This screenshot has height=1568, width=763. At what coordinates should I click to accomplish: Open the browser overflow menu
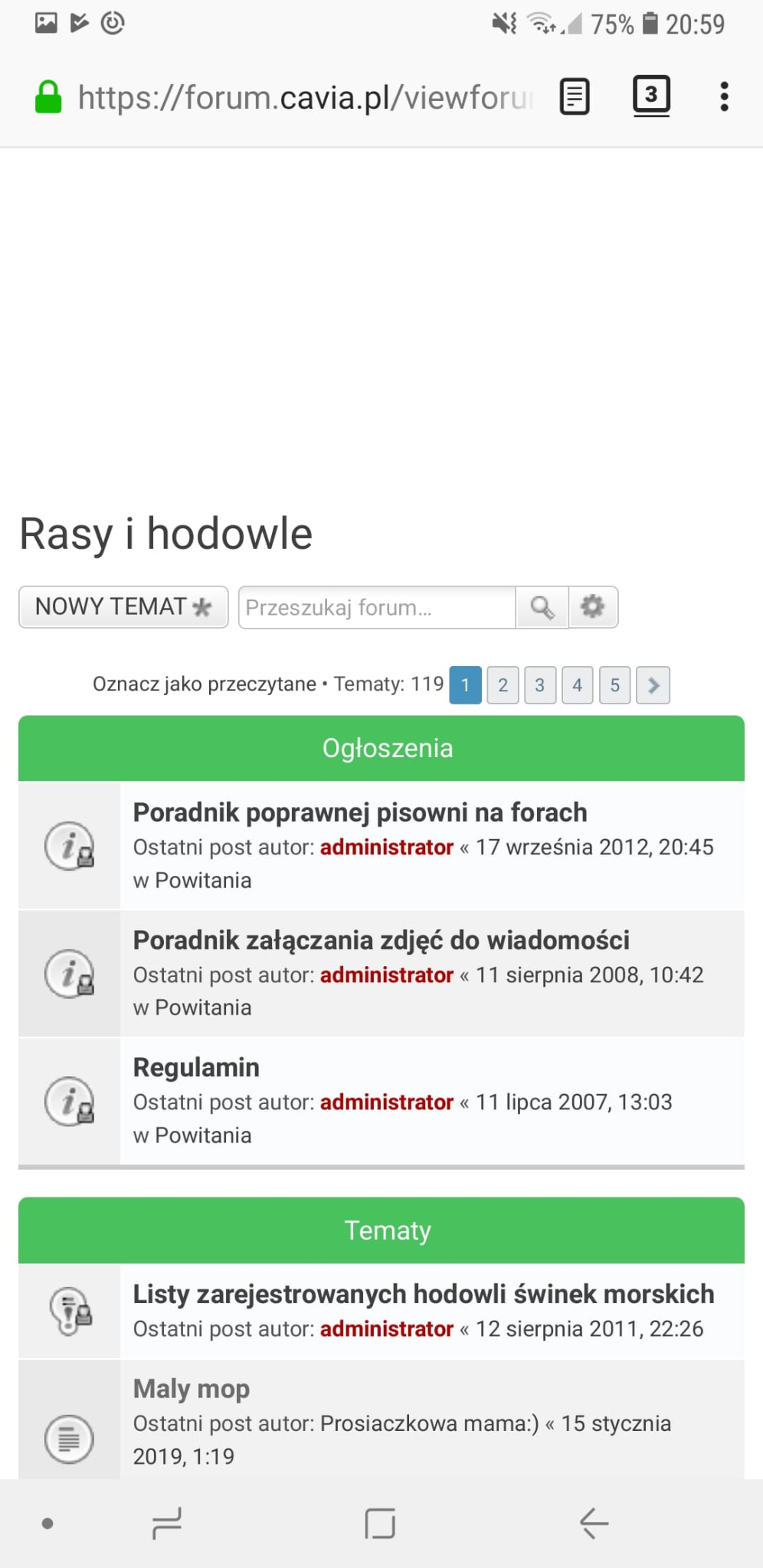[723, 97]
